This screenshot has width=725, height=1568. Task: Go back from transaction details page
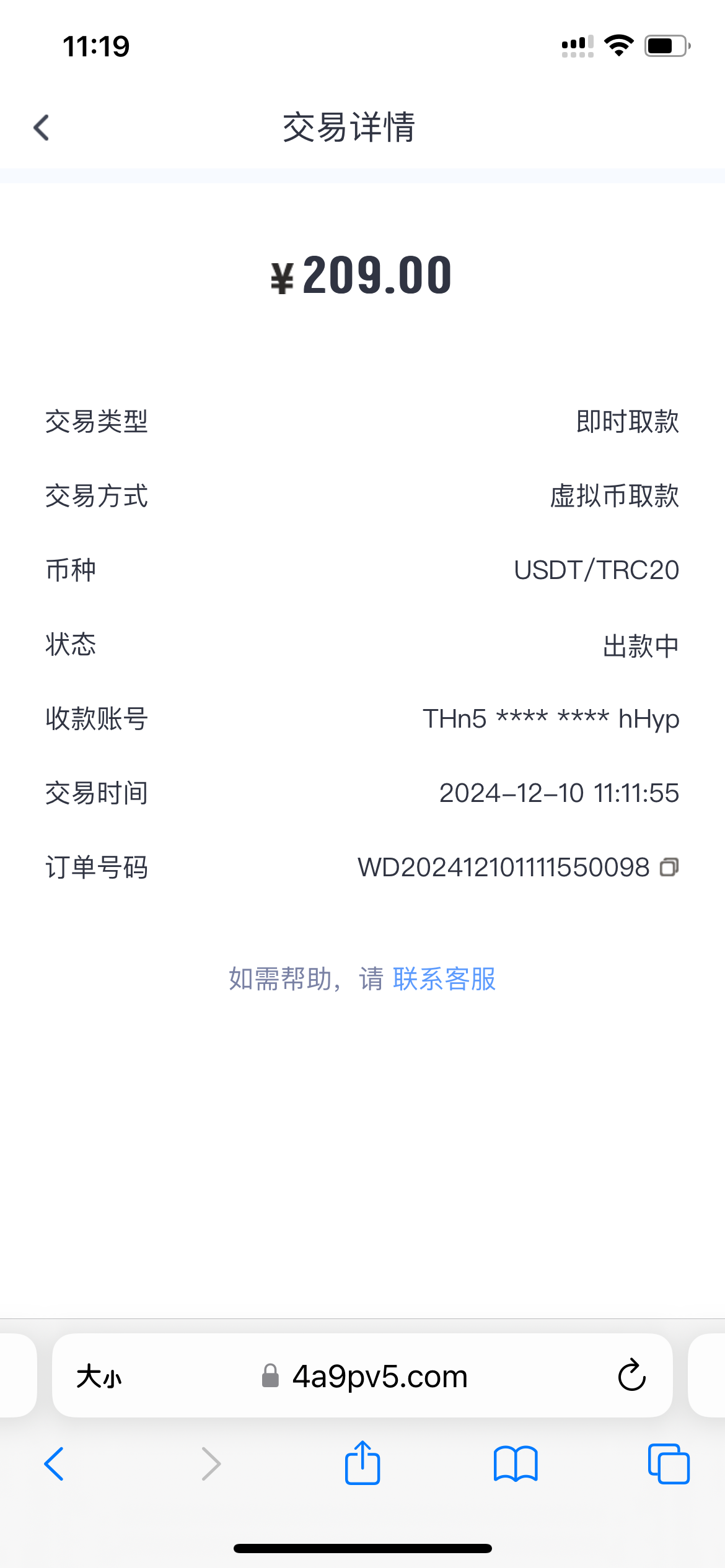pyautogui.click(x=42, y=128)
